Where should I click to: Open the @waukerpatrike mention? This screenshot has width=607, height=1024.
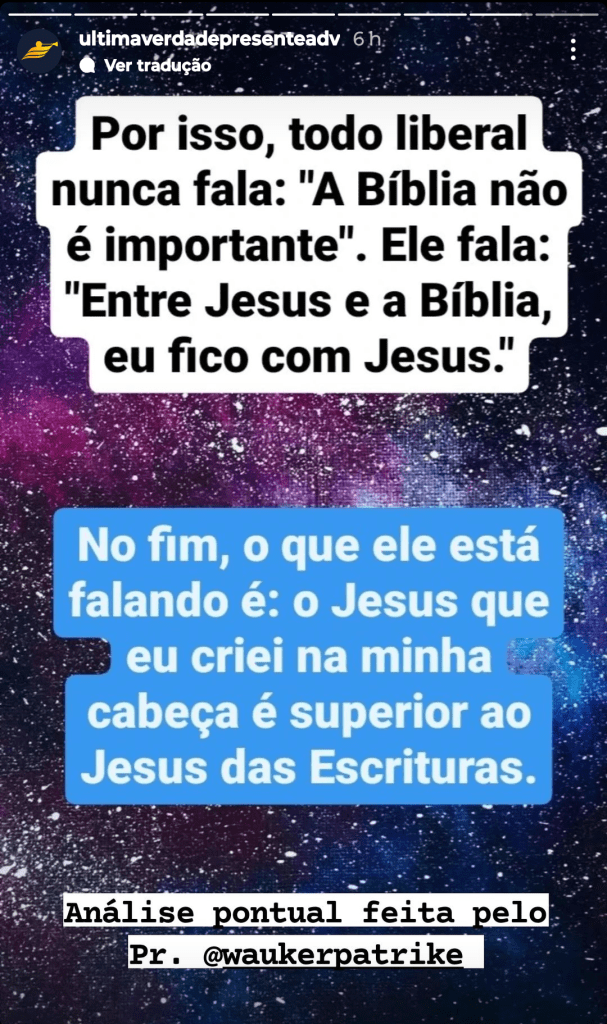[335, 954]
